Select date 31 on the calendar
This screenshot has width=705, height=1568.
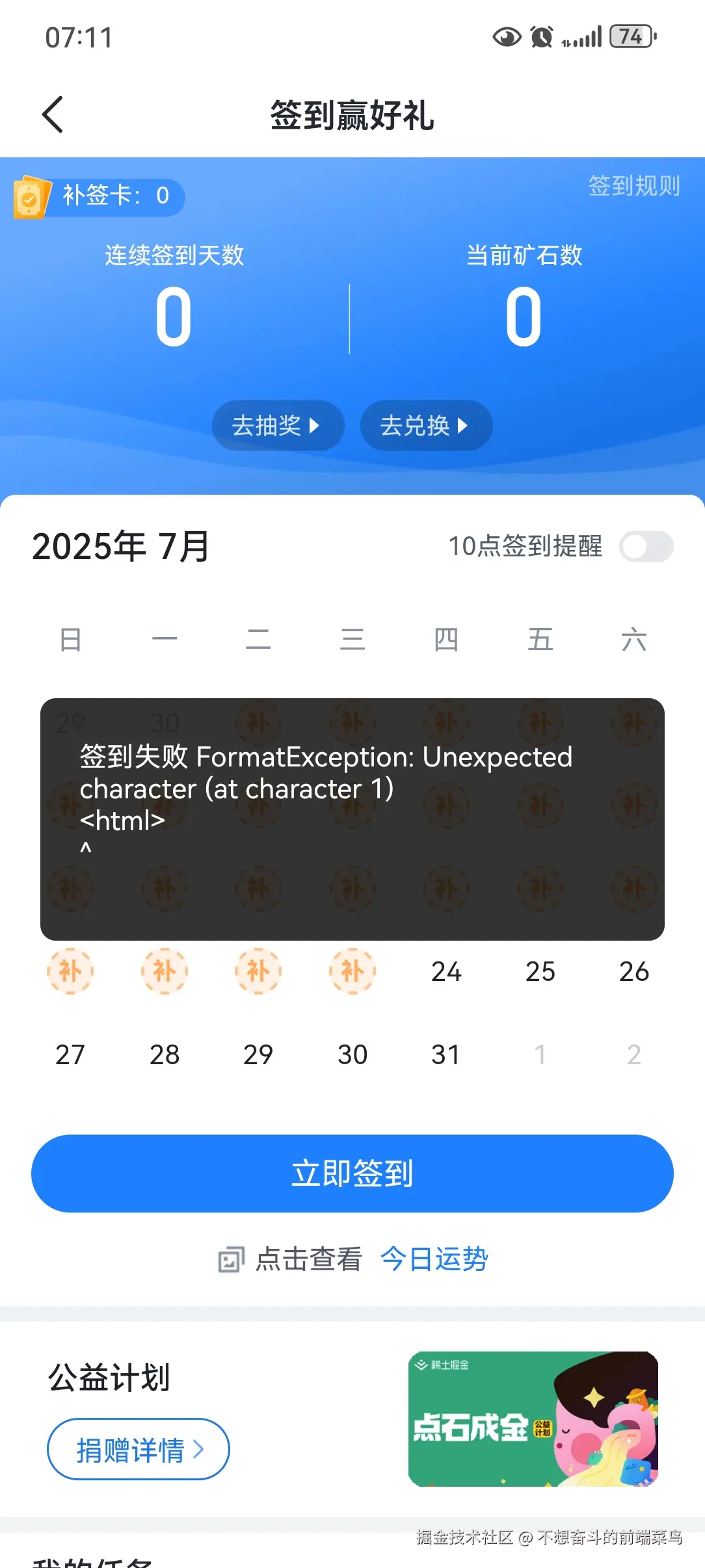(446, 1053)
